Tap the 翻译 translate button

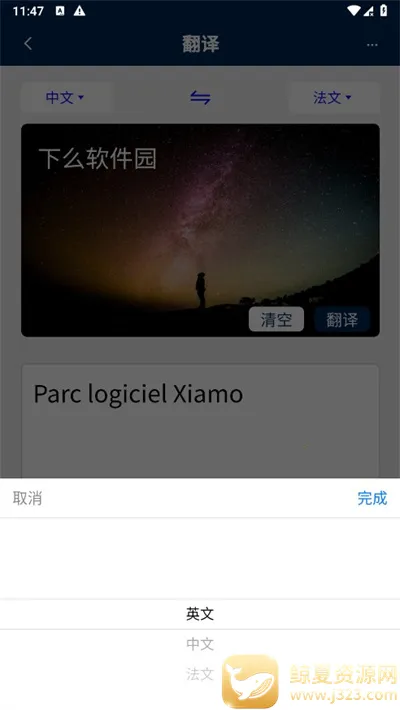point(342,320)
